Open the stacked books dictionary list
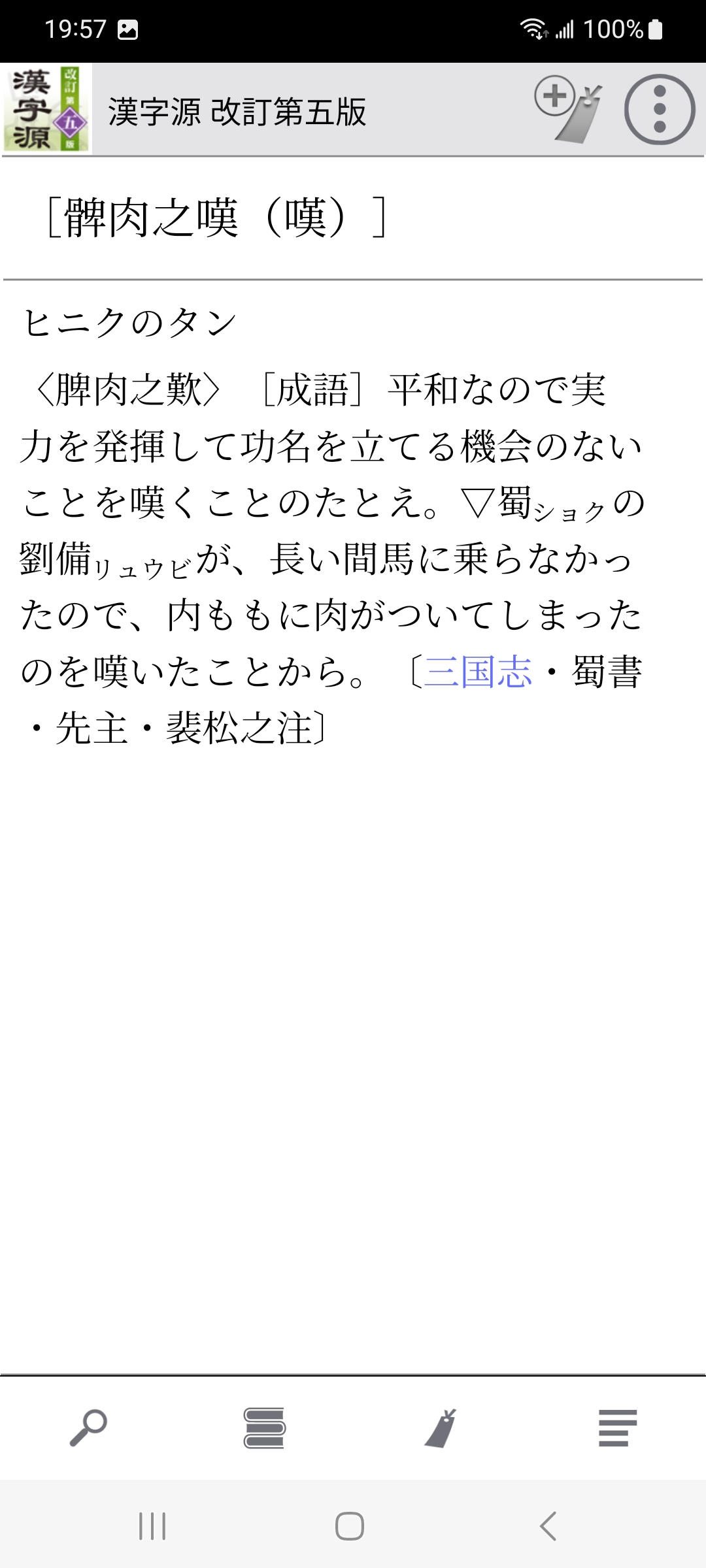The width and height of the screenshot is (706, 1568). 264,1428
